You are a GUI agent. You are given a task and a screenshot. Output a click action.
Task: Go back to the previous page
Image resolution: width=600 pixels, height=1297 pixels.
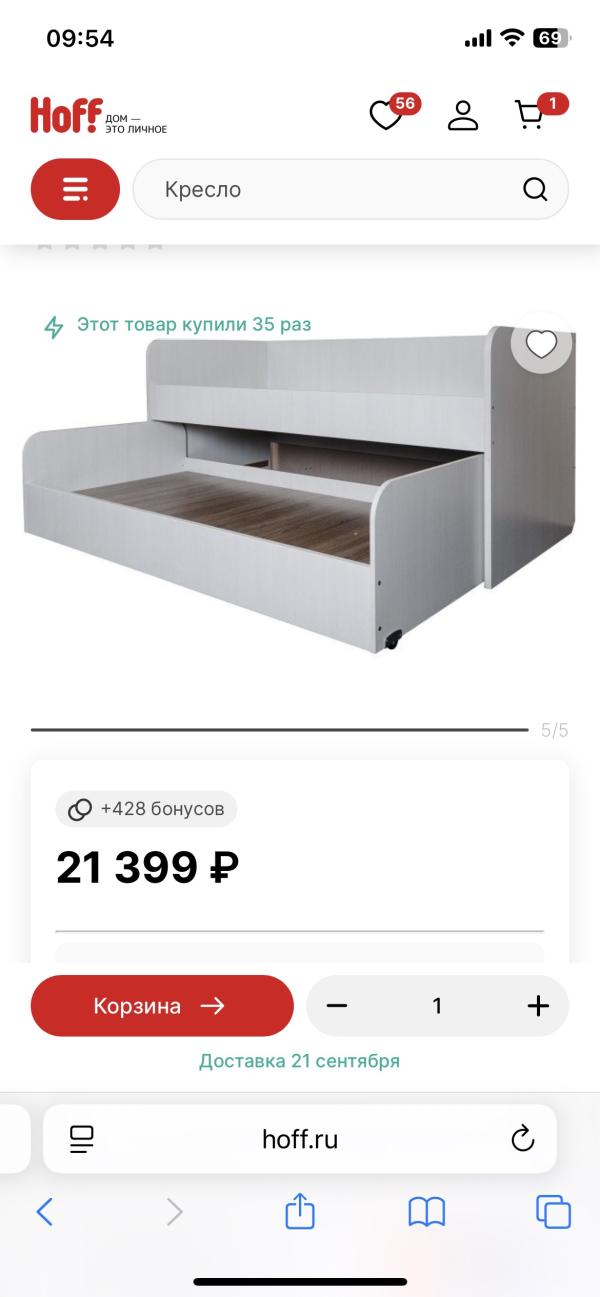(x=44, y=1213)
